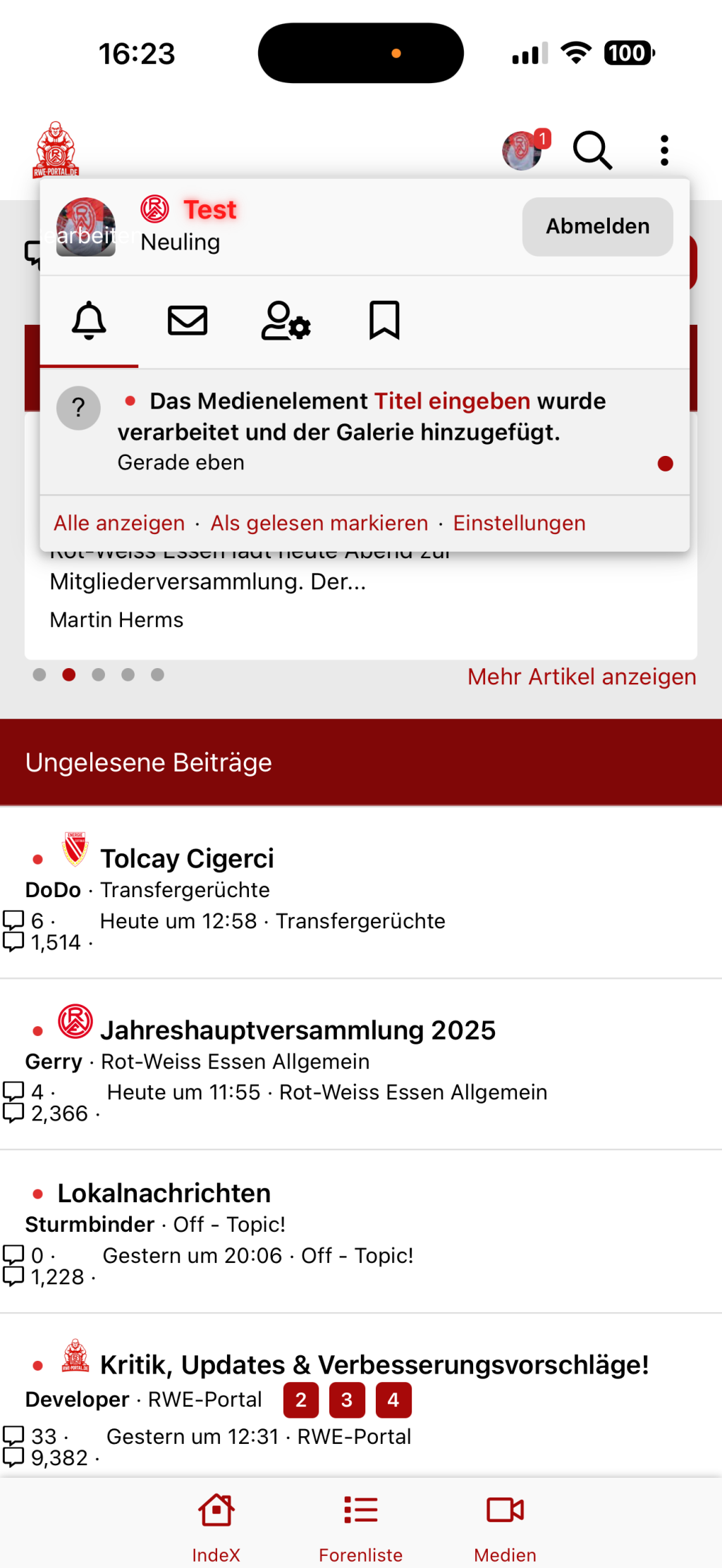Switch to the messages envelope tab
722x1568 pixels.
click(188, 321)
